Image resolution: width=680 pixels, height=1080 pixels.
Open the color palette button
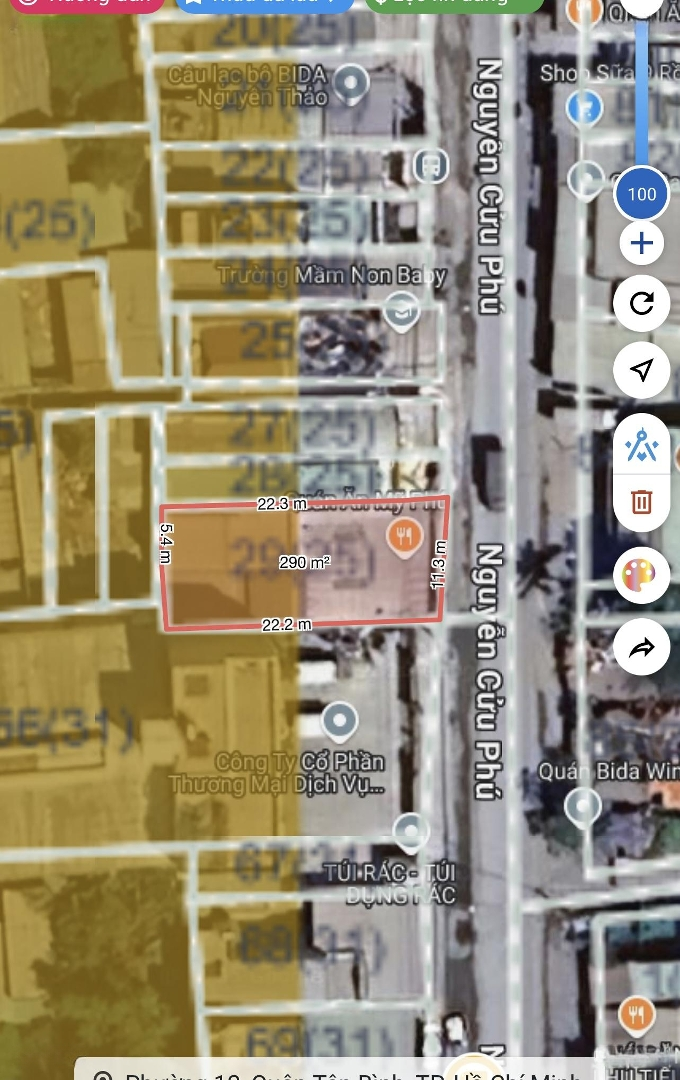(x=641, y=576)
